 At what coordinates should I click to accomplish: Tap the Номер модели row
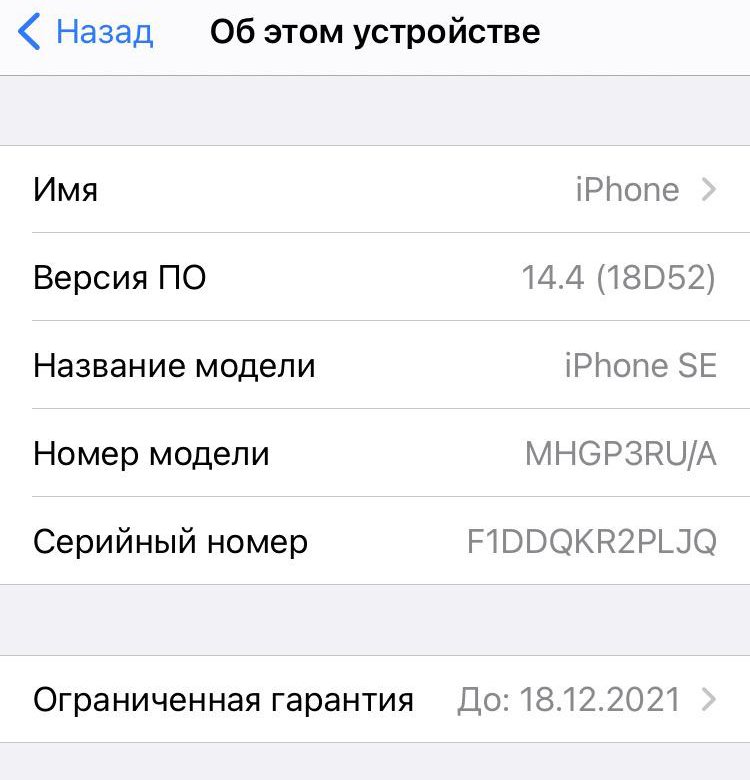coord(375,454)
